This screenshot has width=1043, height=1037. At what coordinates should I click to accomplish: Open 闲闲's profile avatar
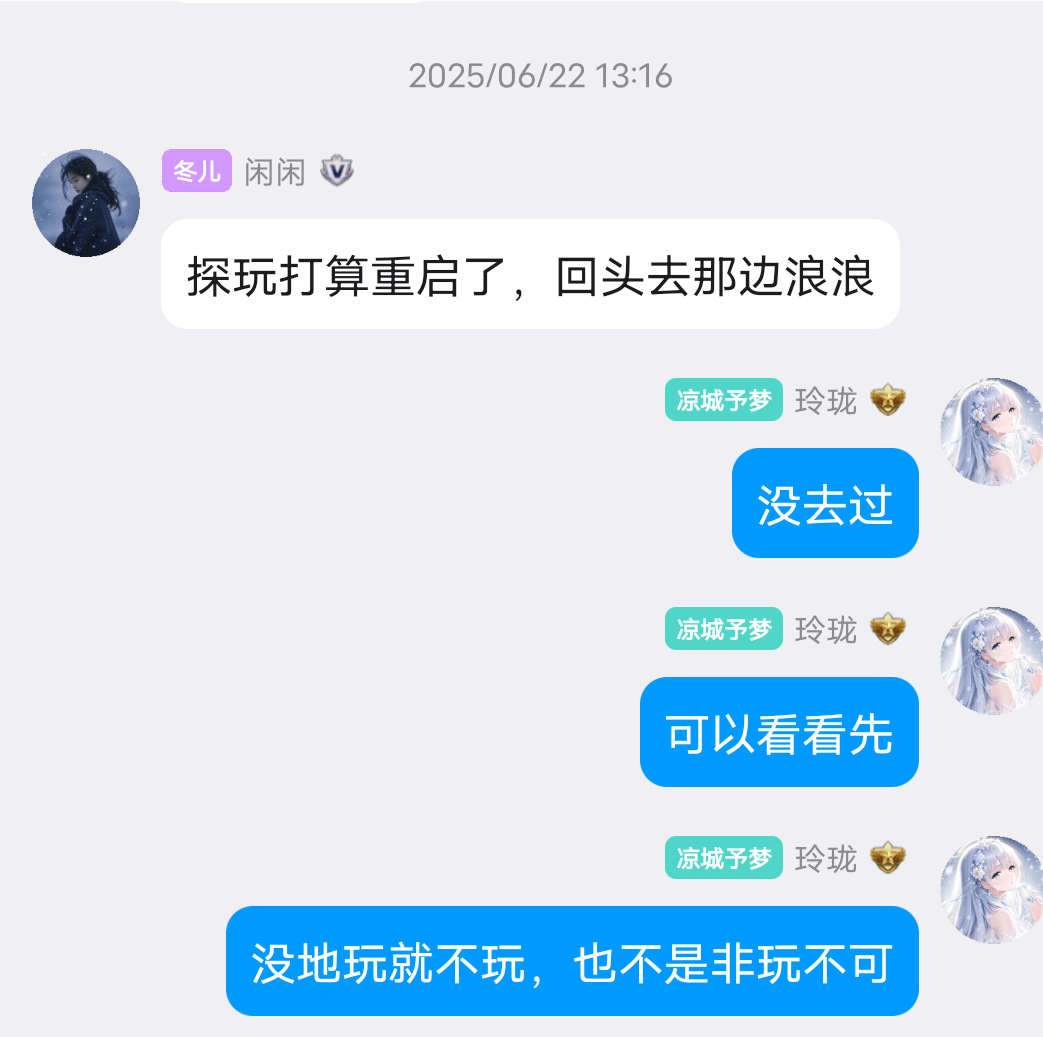[86, 203]
